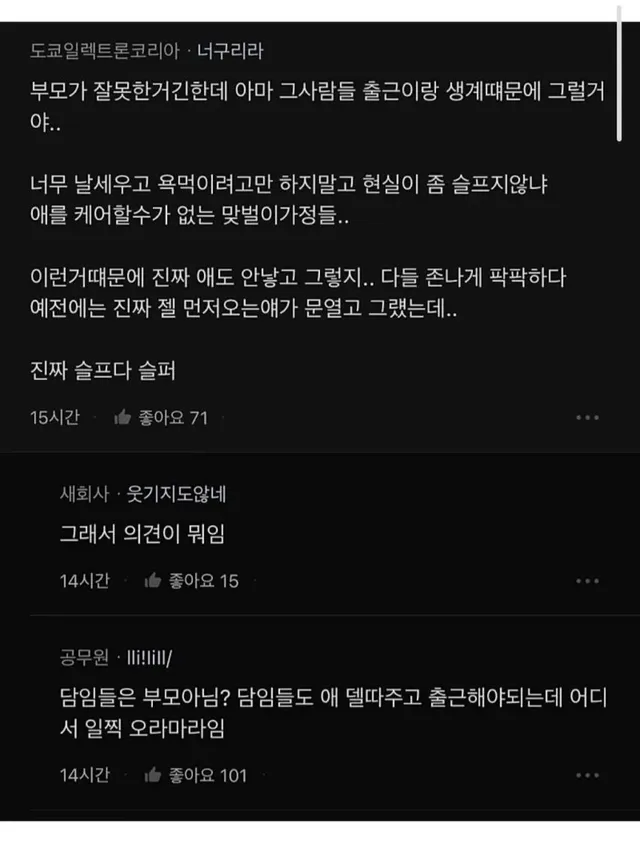Open more options on the 공무원 reply

click(589, 775)
